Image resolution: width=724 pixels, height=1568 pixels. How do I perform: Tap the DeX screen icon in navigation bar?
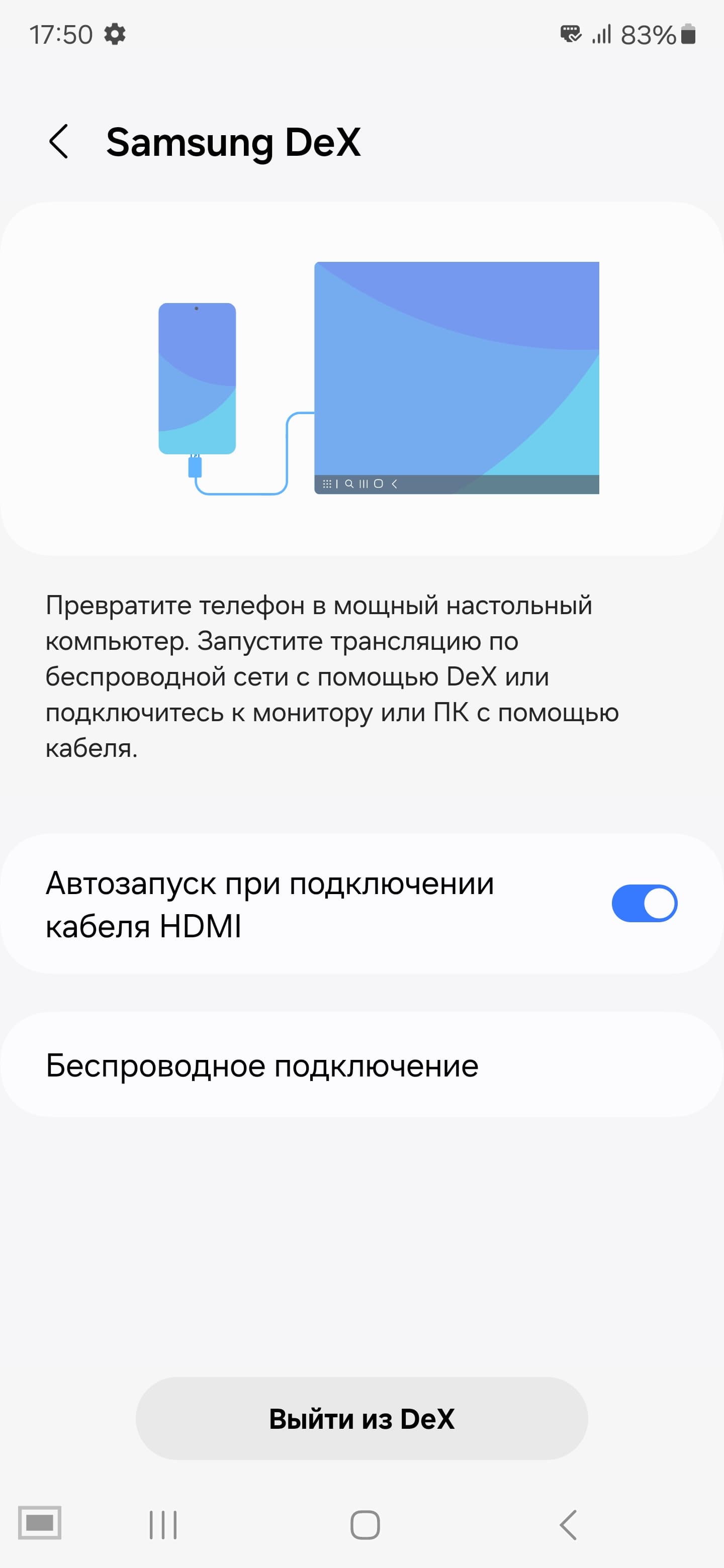(40, 1523)
